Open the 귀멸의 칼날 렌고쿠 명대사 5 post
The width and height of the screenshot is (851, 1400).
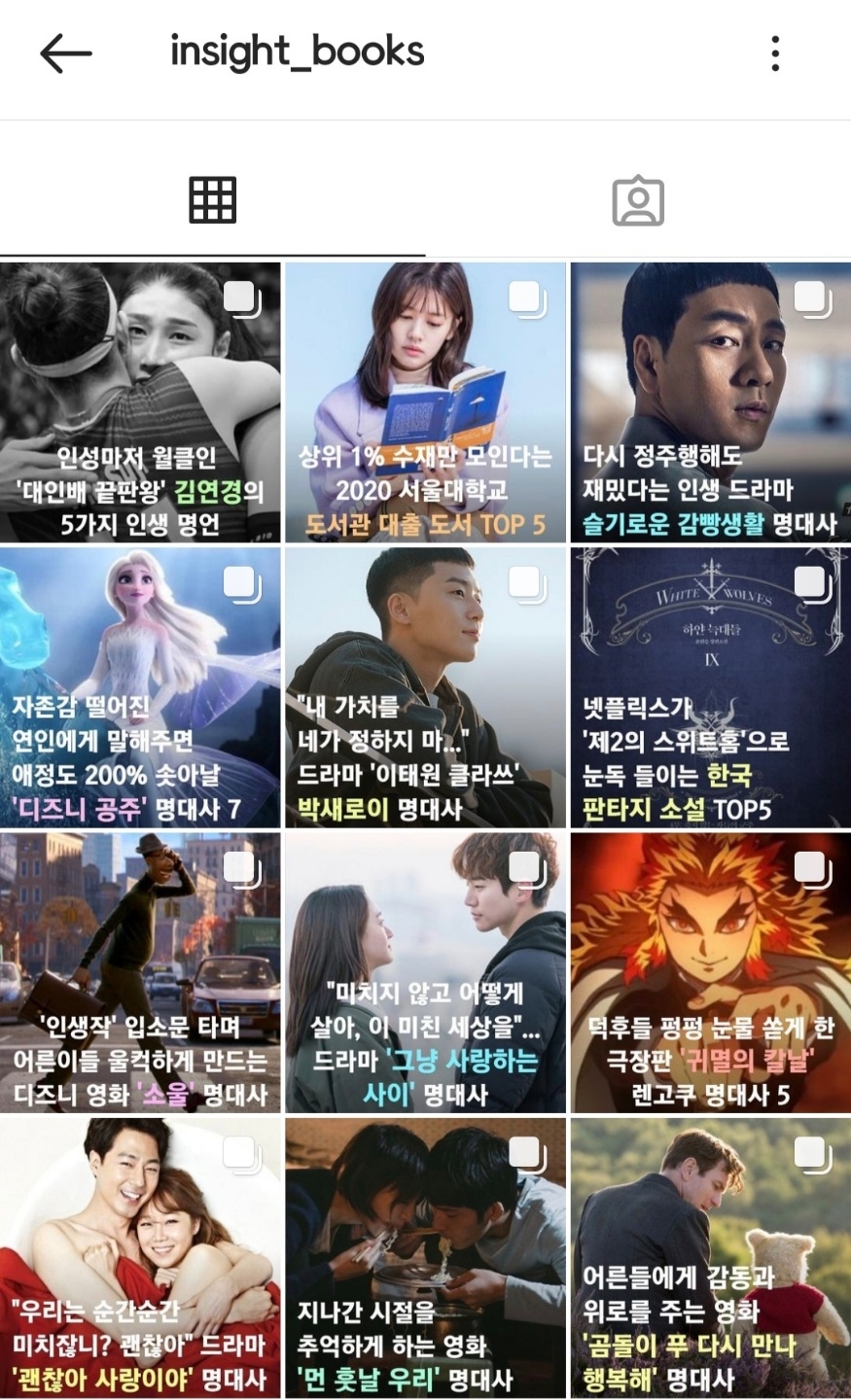[710, 972]
